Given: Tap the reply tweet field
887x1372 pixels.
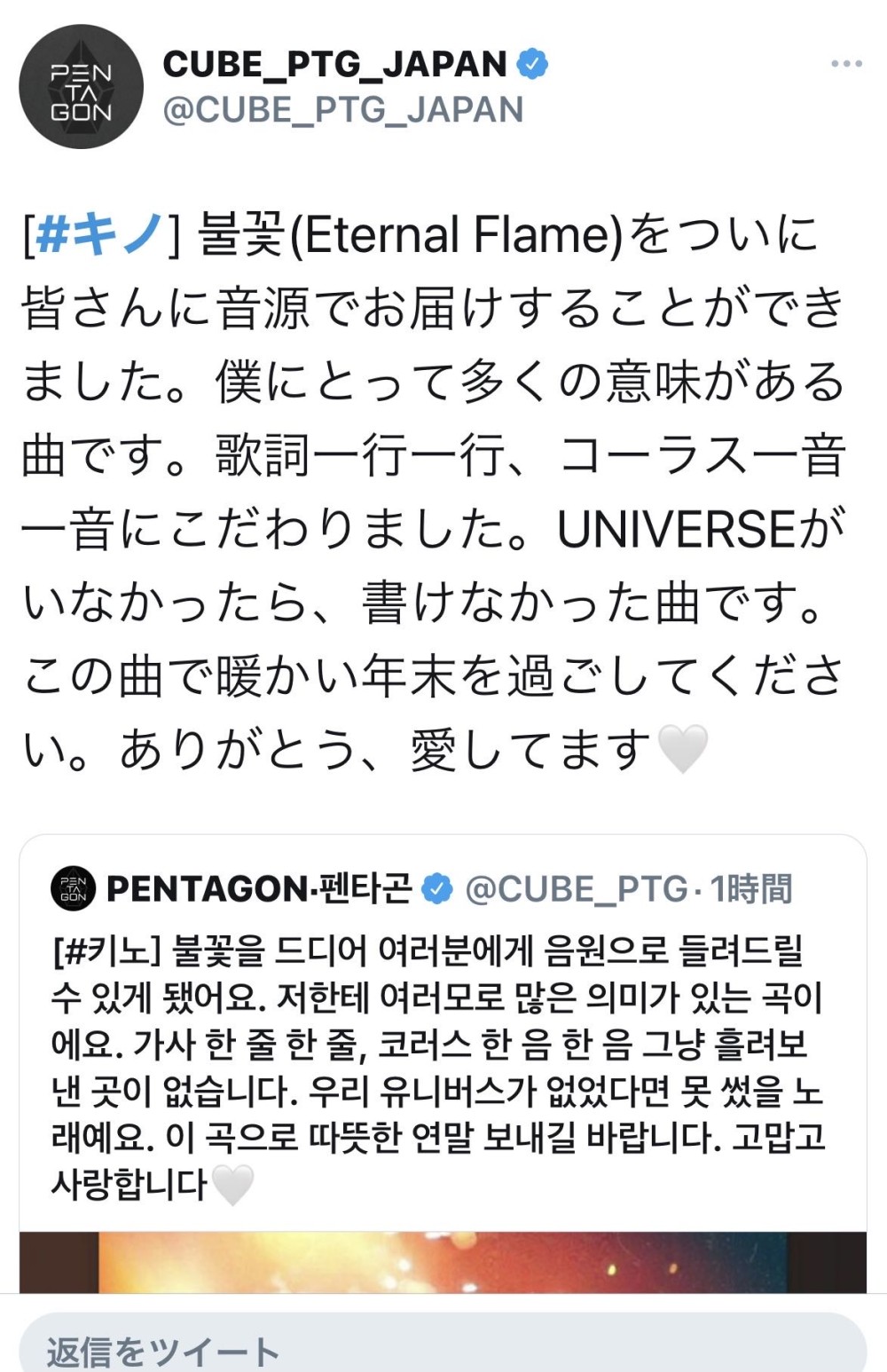Looking at the screenshot, I should (x=442, y=1348).
